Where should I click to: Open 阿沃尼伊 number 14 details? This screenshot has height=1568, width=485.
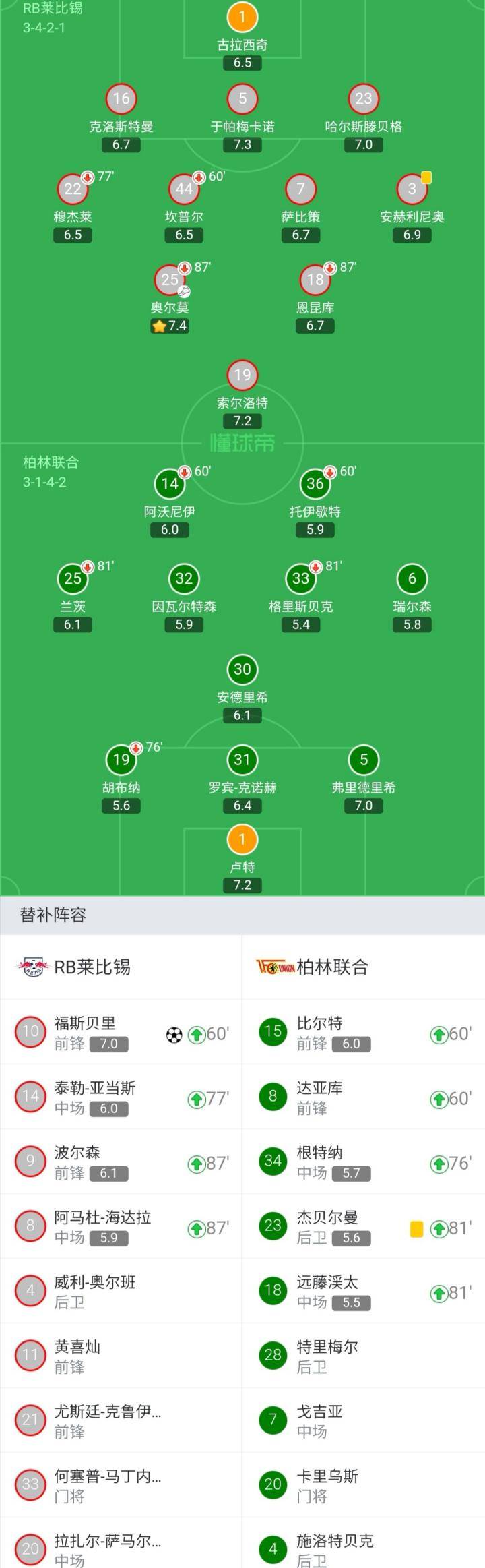[x=170, y=503]
